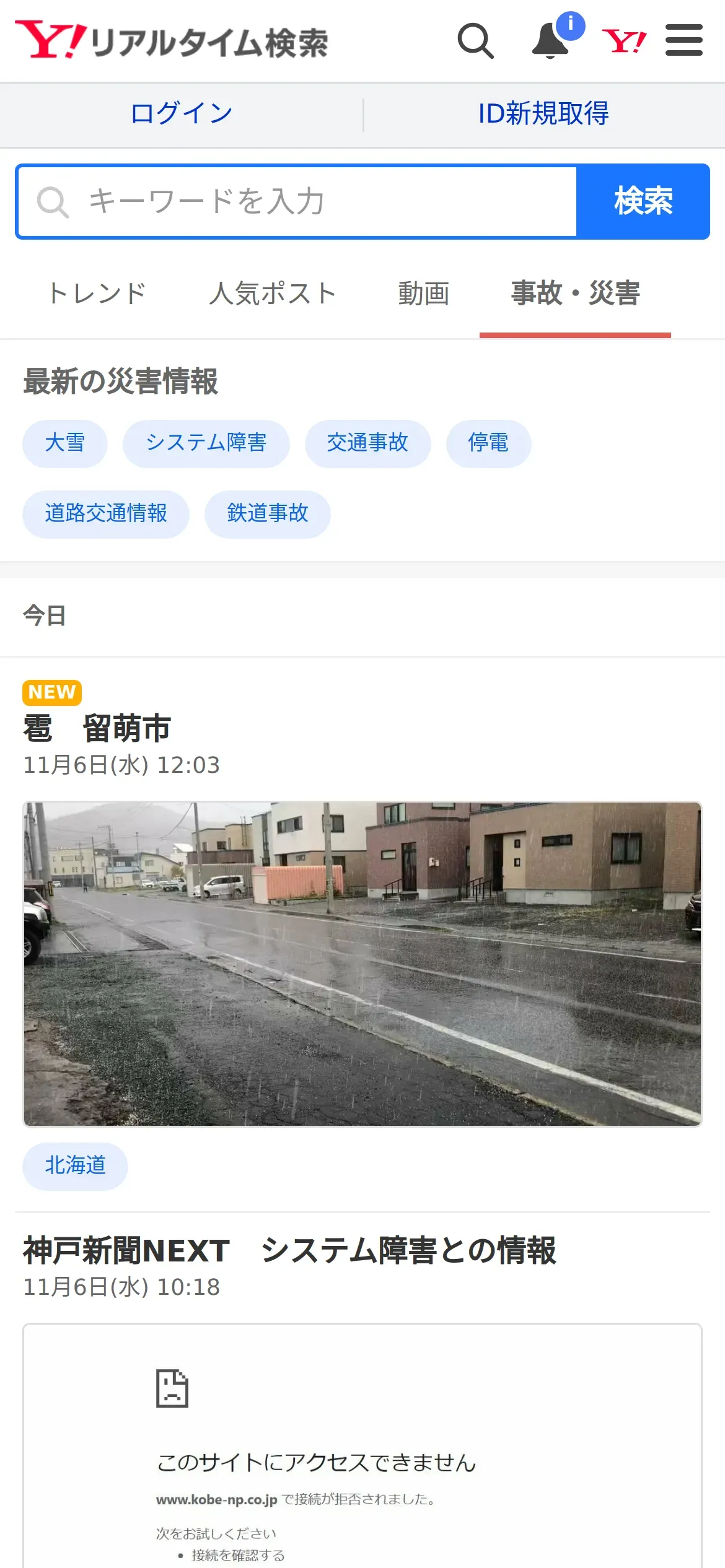This screenshot has height=1568, width=725.
Task: Tap the 北海道 tag chip
Action: tap(75, 1166)
